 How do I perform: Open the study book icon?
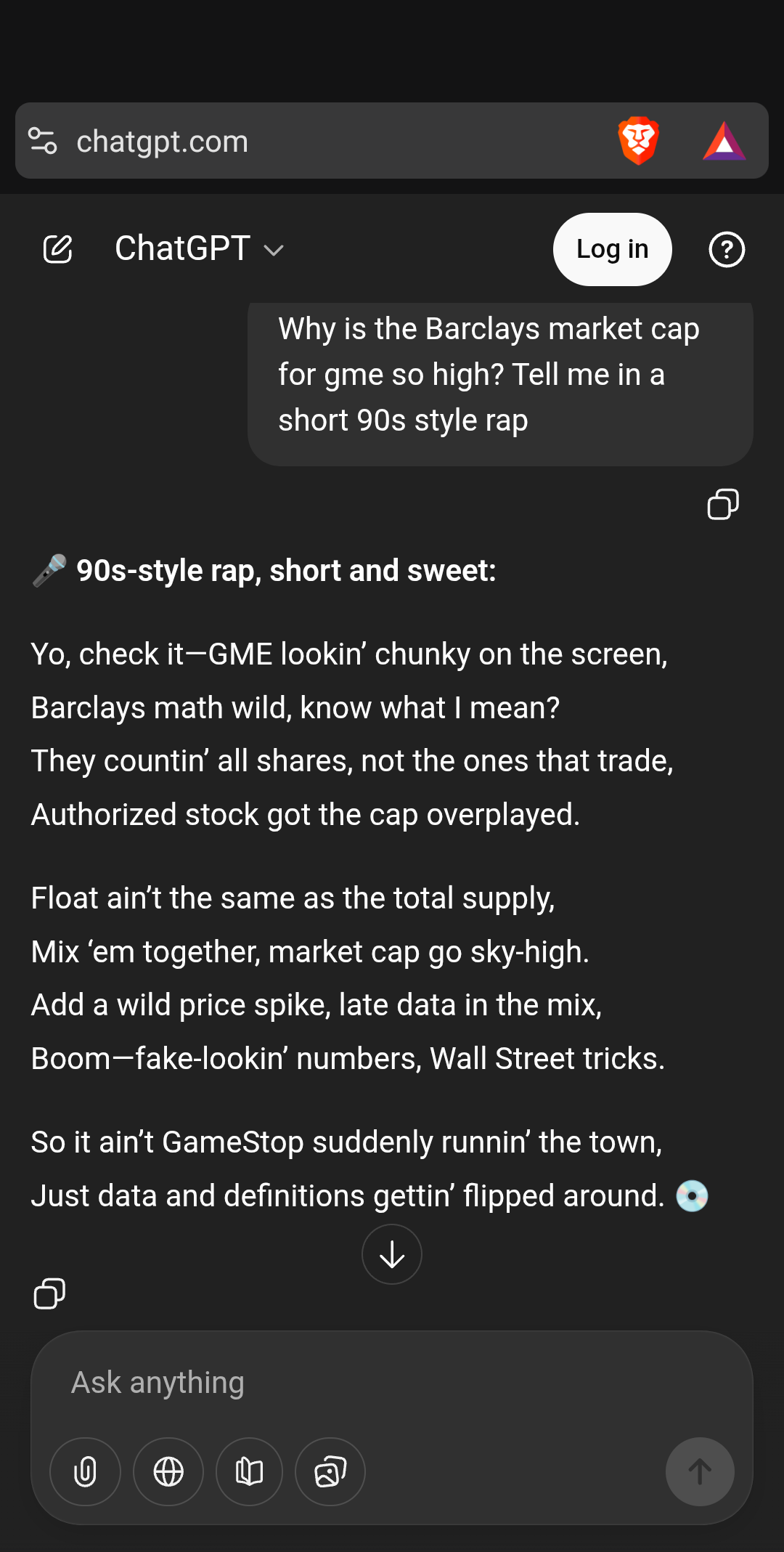tap(249, 1472)
